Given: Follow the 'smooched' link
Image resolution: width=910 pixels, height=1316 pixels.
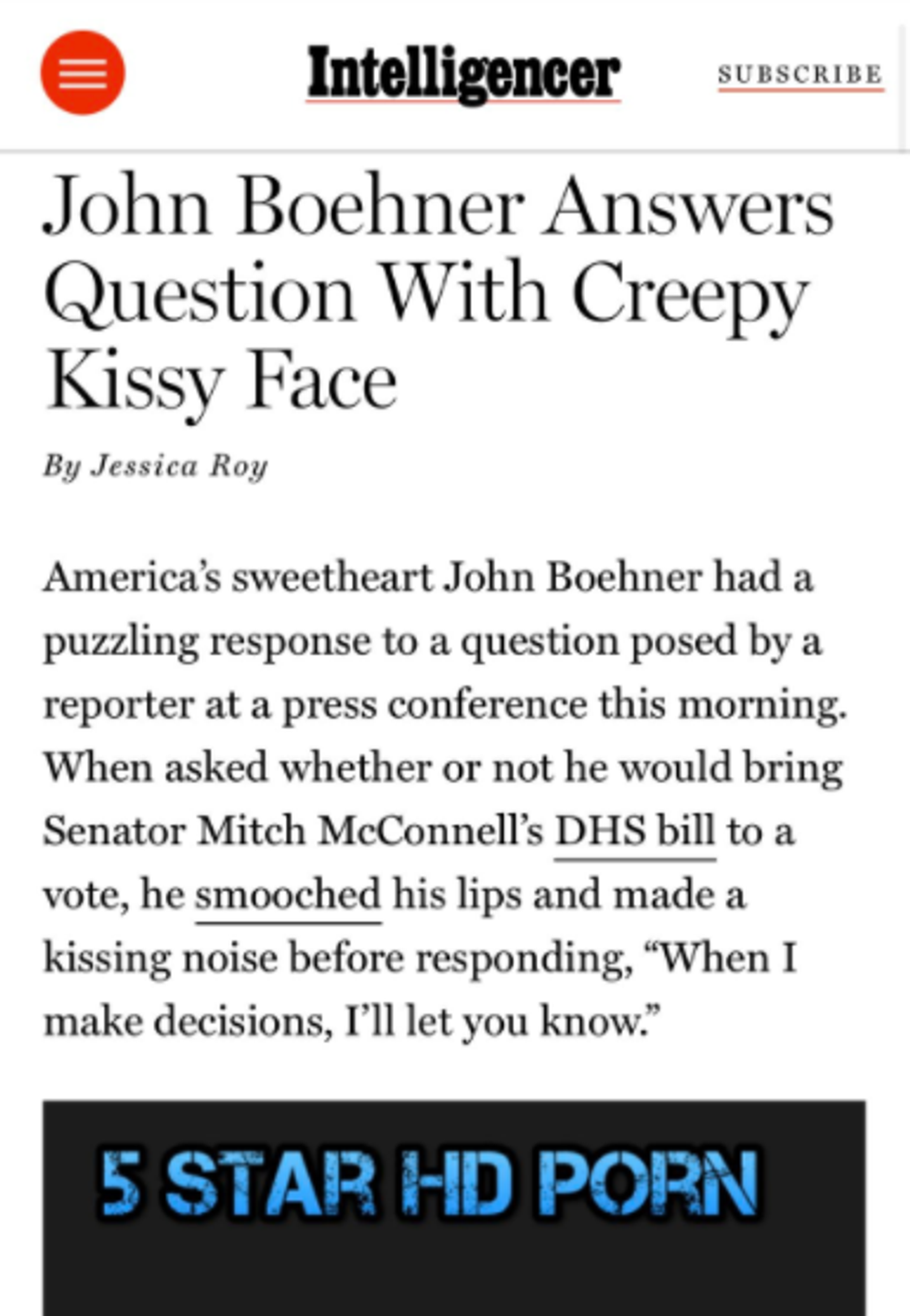Looking at the screenshot, I should coord(288,895).
